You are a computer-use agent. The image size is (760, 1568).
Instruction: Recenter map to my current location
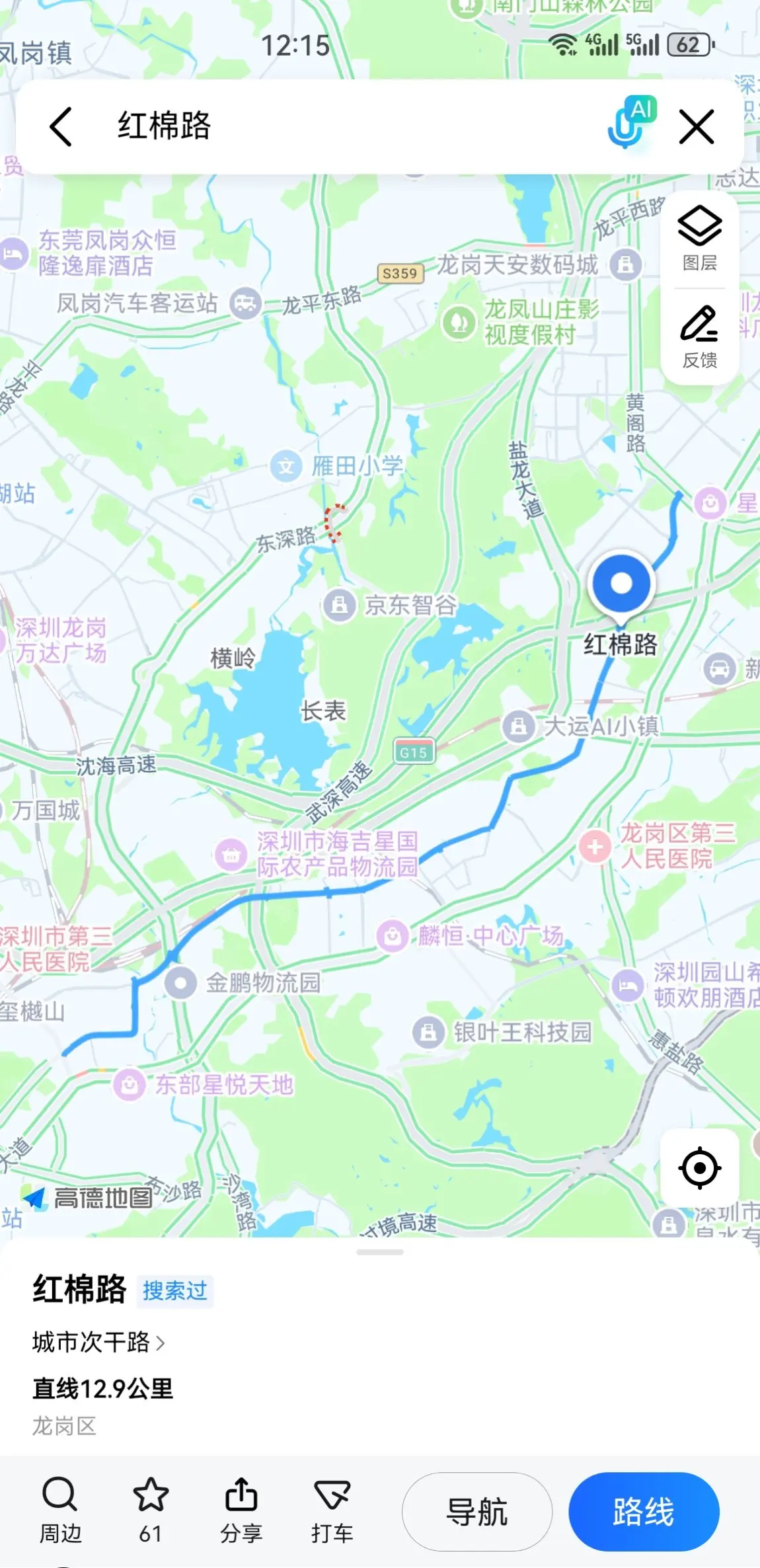point(699,1168)
